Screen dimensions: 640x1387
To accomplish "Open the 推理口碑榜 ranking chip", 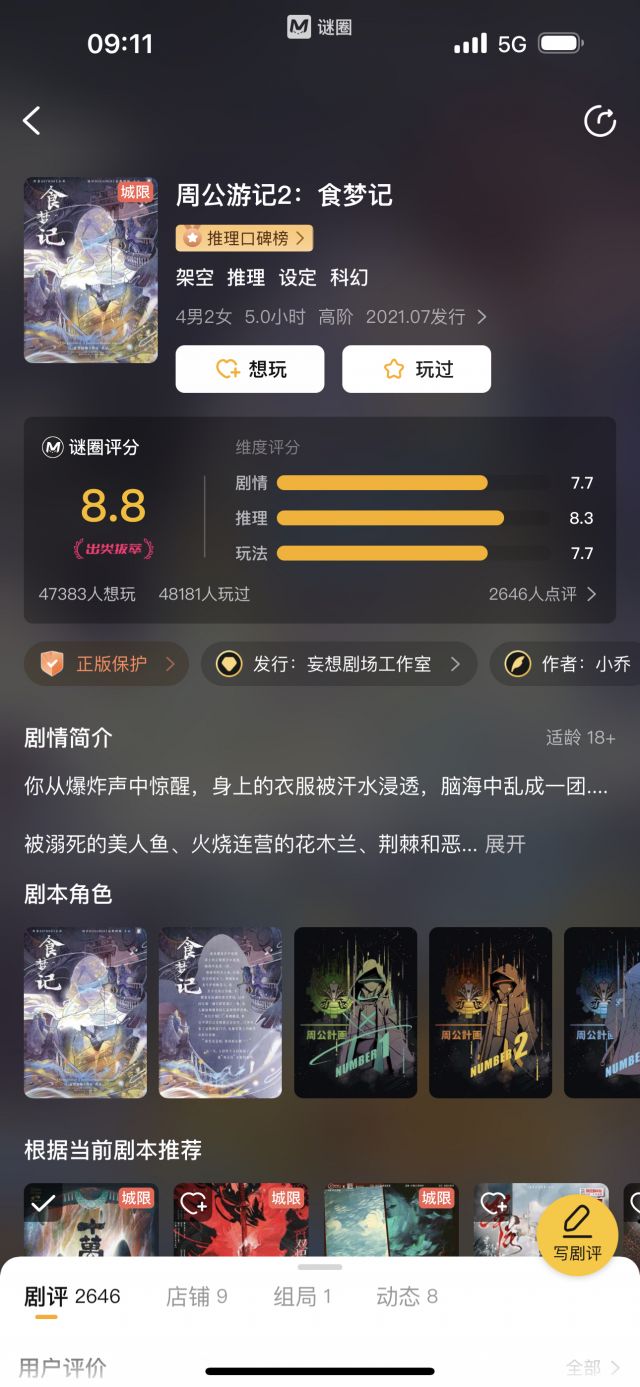I will [x=245, y=237].
